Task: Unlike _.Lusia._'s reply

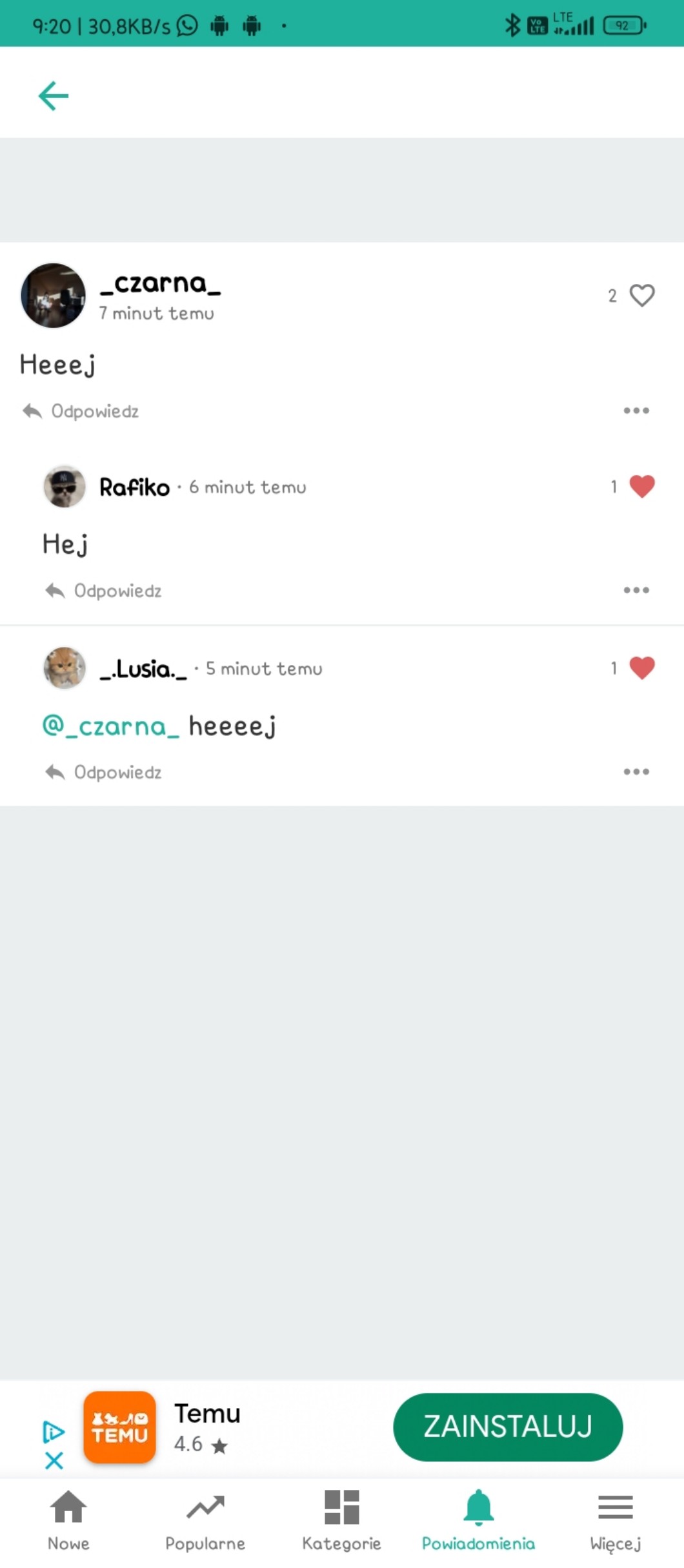Action: (x=641, y=667)
